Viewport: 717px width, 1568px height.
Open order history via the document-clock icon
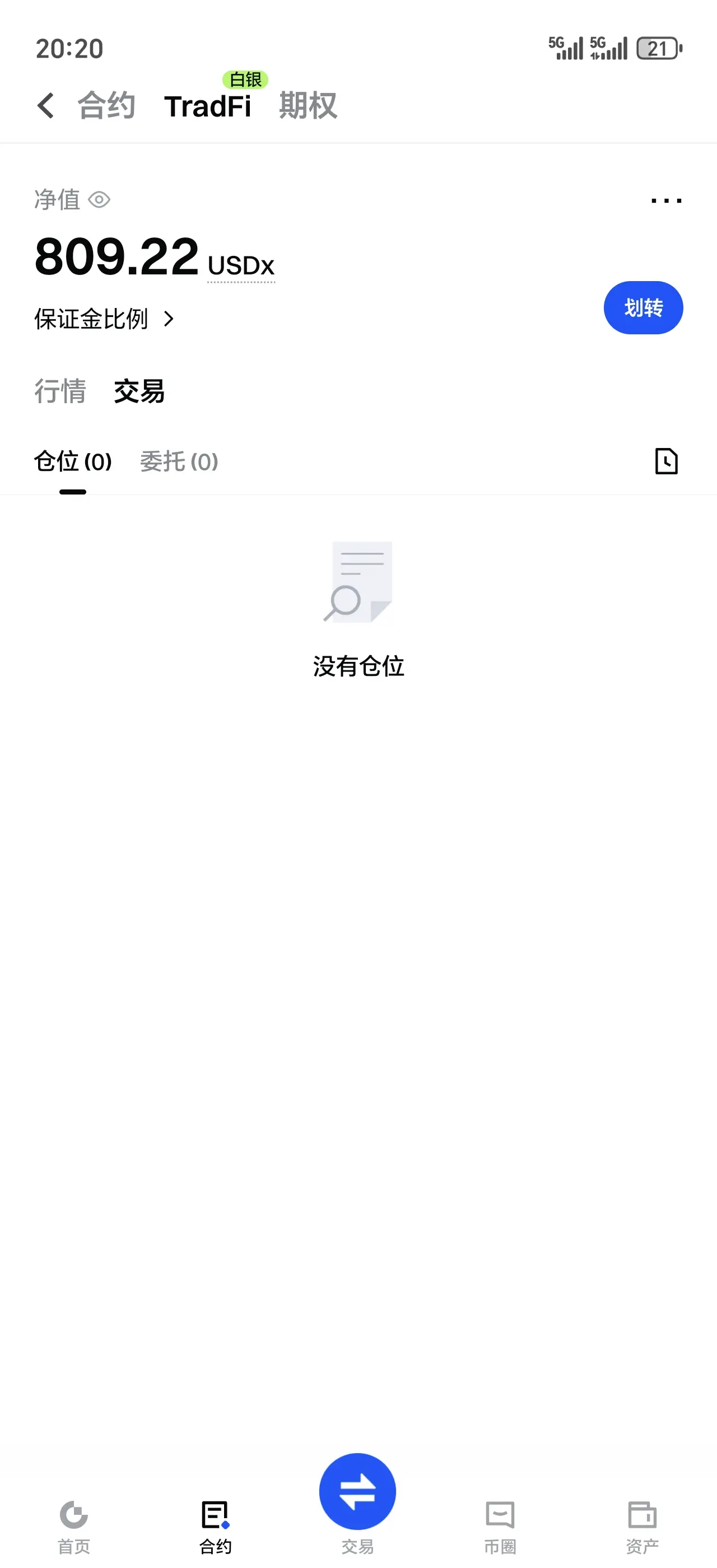667,461
